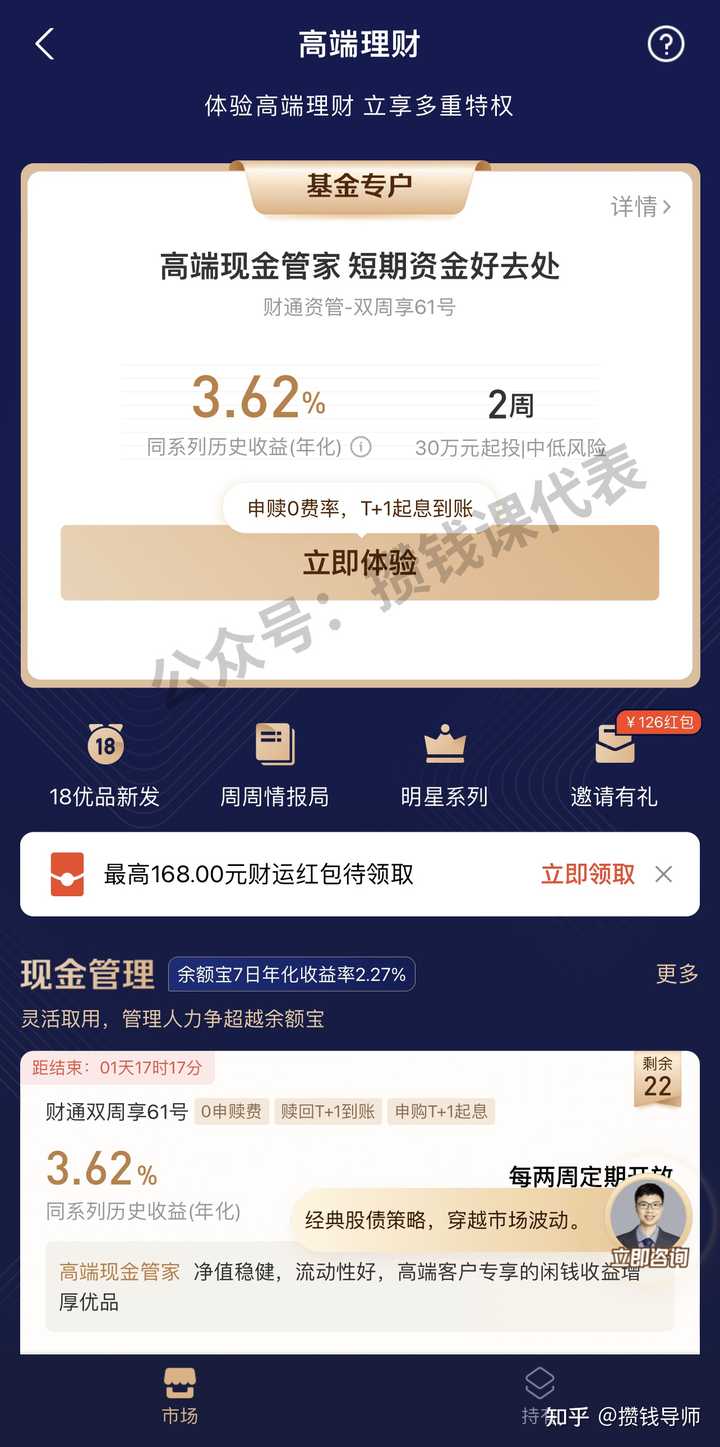
Task: Open the help question-mark icon
Action: tap(666, 44)
